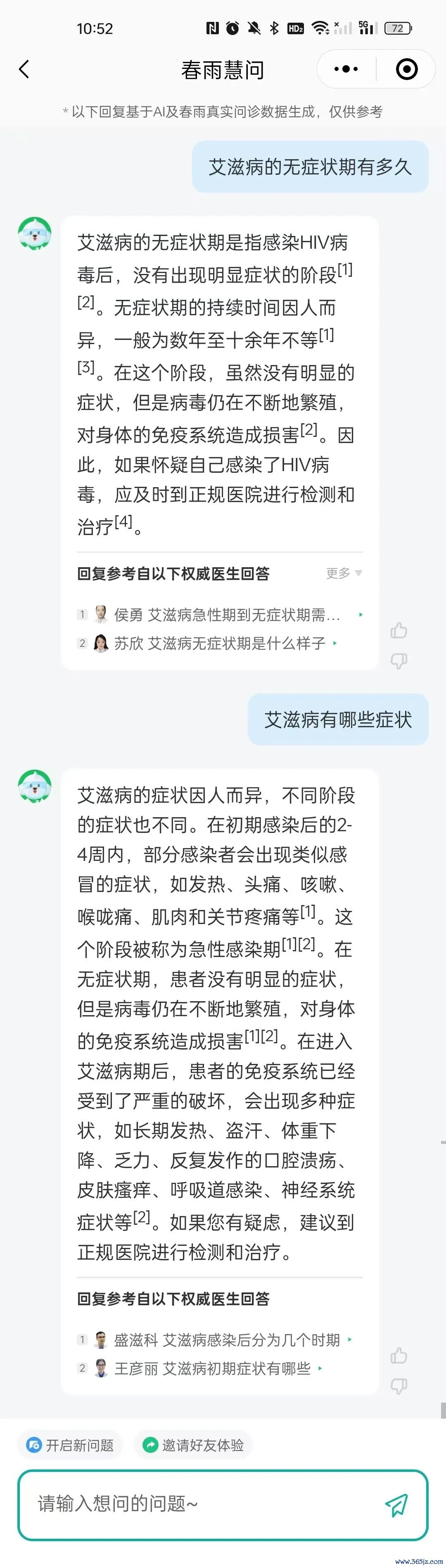This screenshot has height=1568, width=446.
Task: Send the message with paper plane icon
Action: click(396, 1505)
